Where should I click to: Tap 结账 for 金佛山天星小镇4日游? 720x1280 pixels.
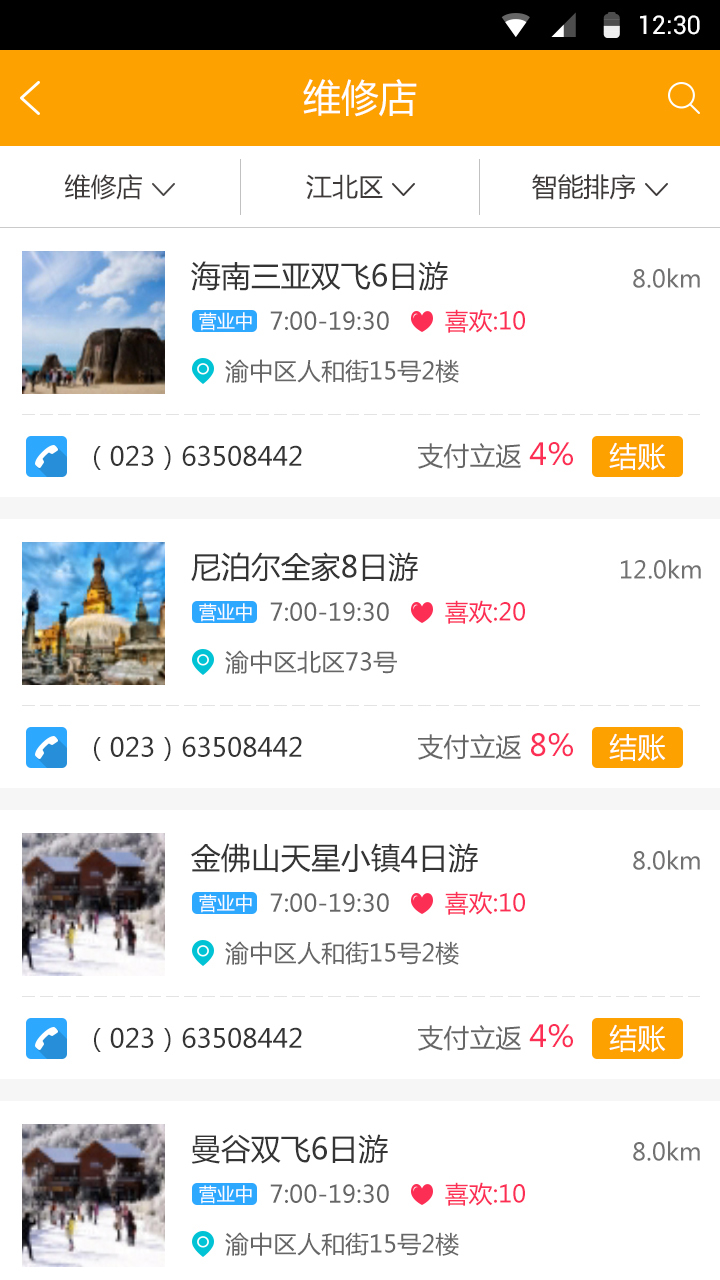[637, 1039]
